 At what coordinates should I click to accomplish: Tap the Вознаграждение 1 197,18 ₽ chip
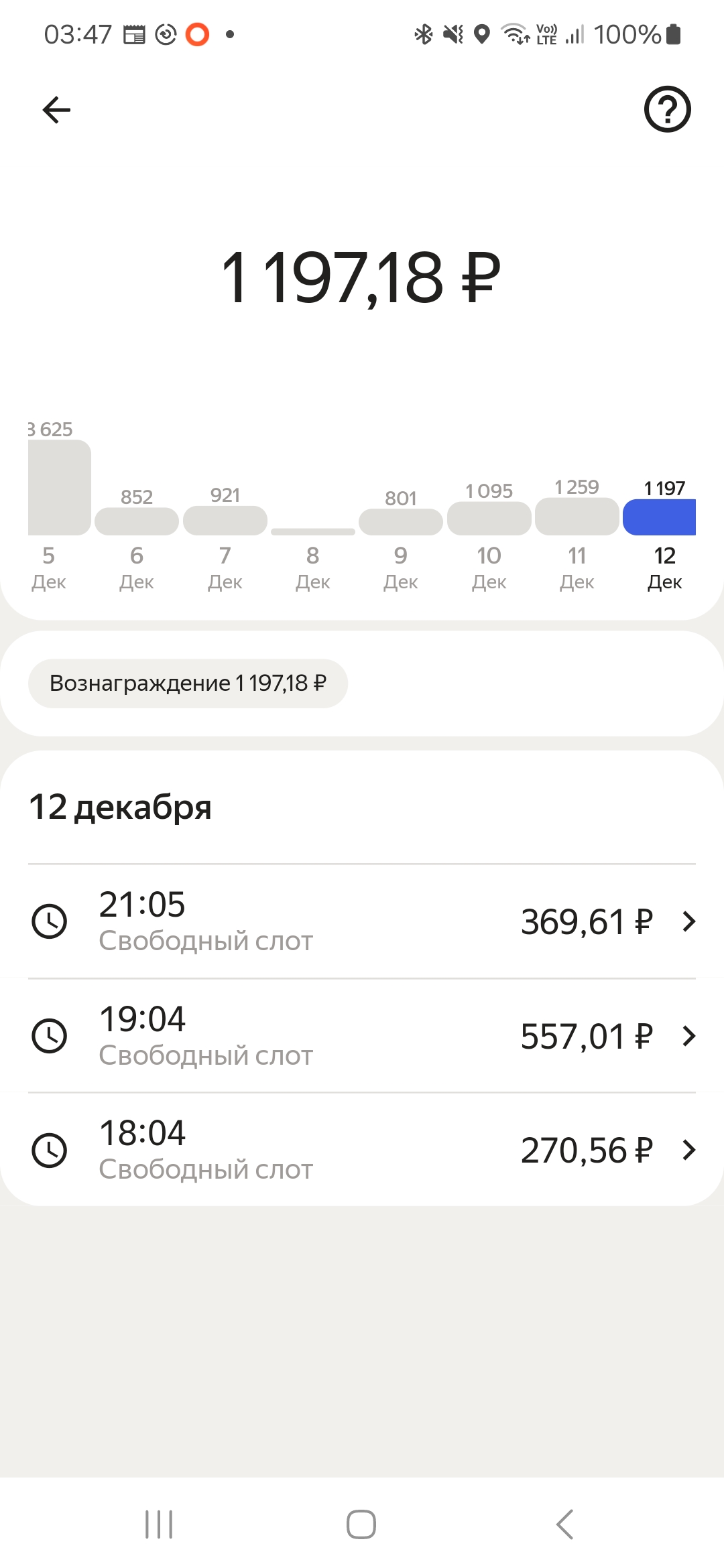(x=188, y=683)
